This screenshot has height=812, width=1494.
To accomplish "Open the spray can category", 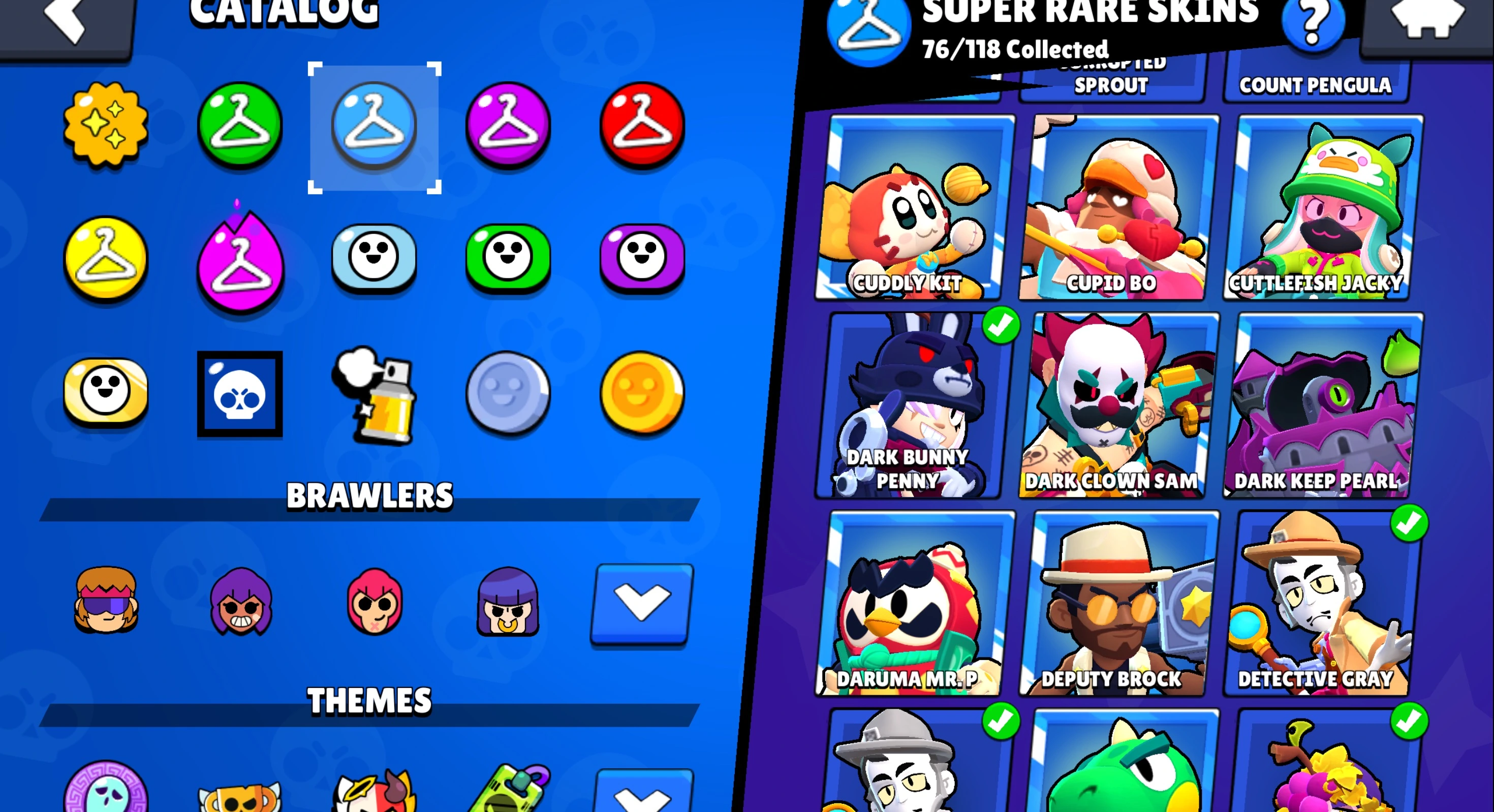I will coord(376,394).
